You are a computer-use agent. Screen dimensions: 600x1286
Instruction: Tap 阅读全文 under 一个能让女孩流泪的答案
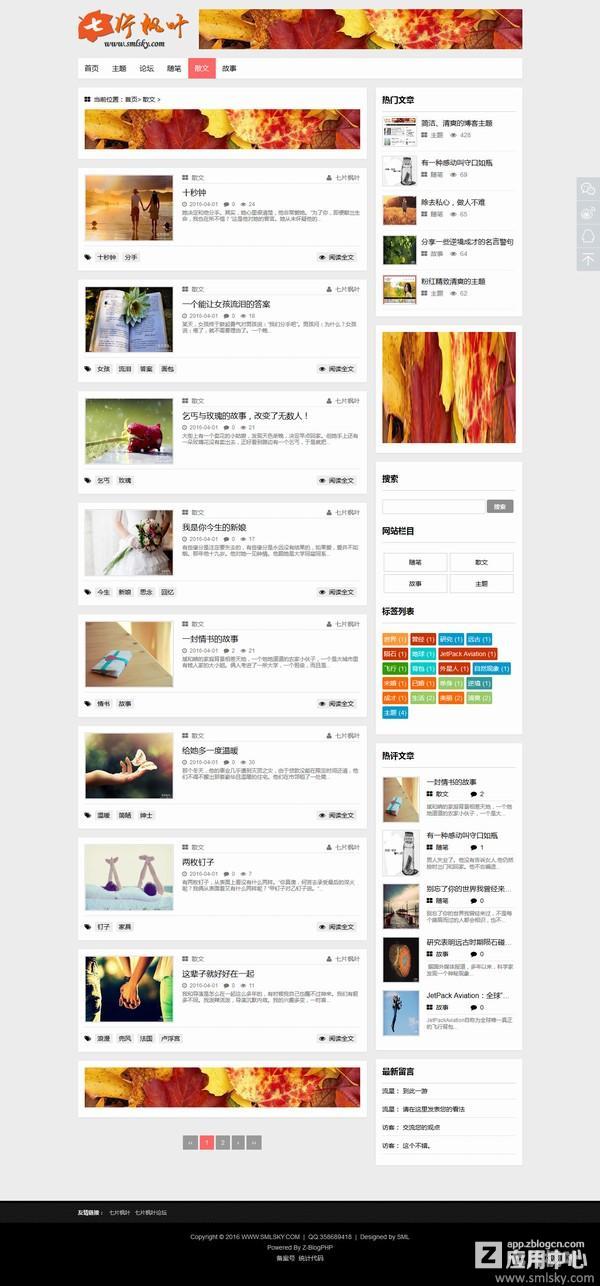[x=337, y=369]
